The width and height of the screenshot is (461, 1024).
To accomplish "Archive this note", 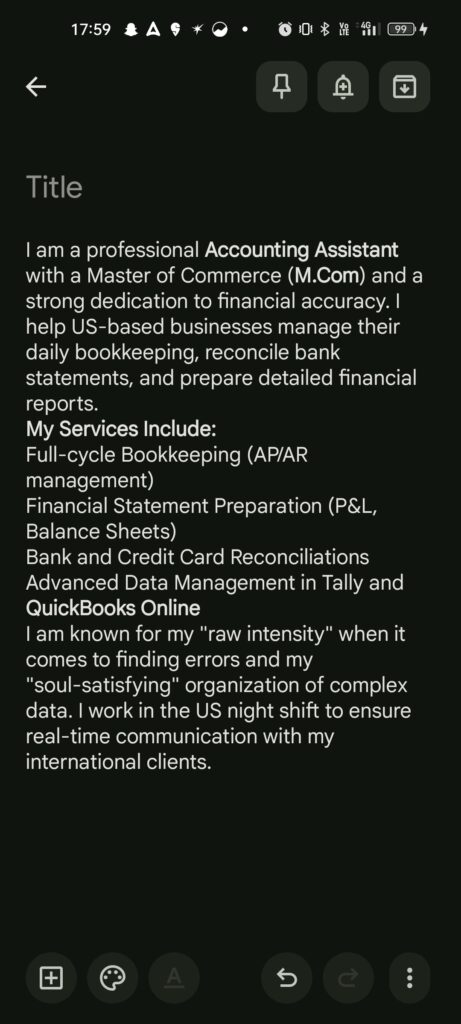I will pyautogui.click(x=404, y=86).
